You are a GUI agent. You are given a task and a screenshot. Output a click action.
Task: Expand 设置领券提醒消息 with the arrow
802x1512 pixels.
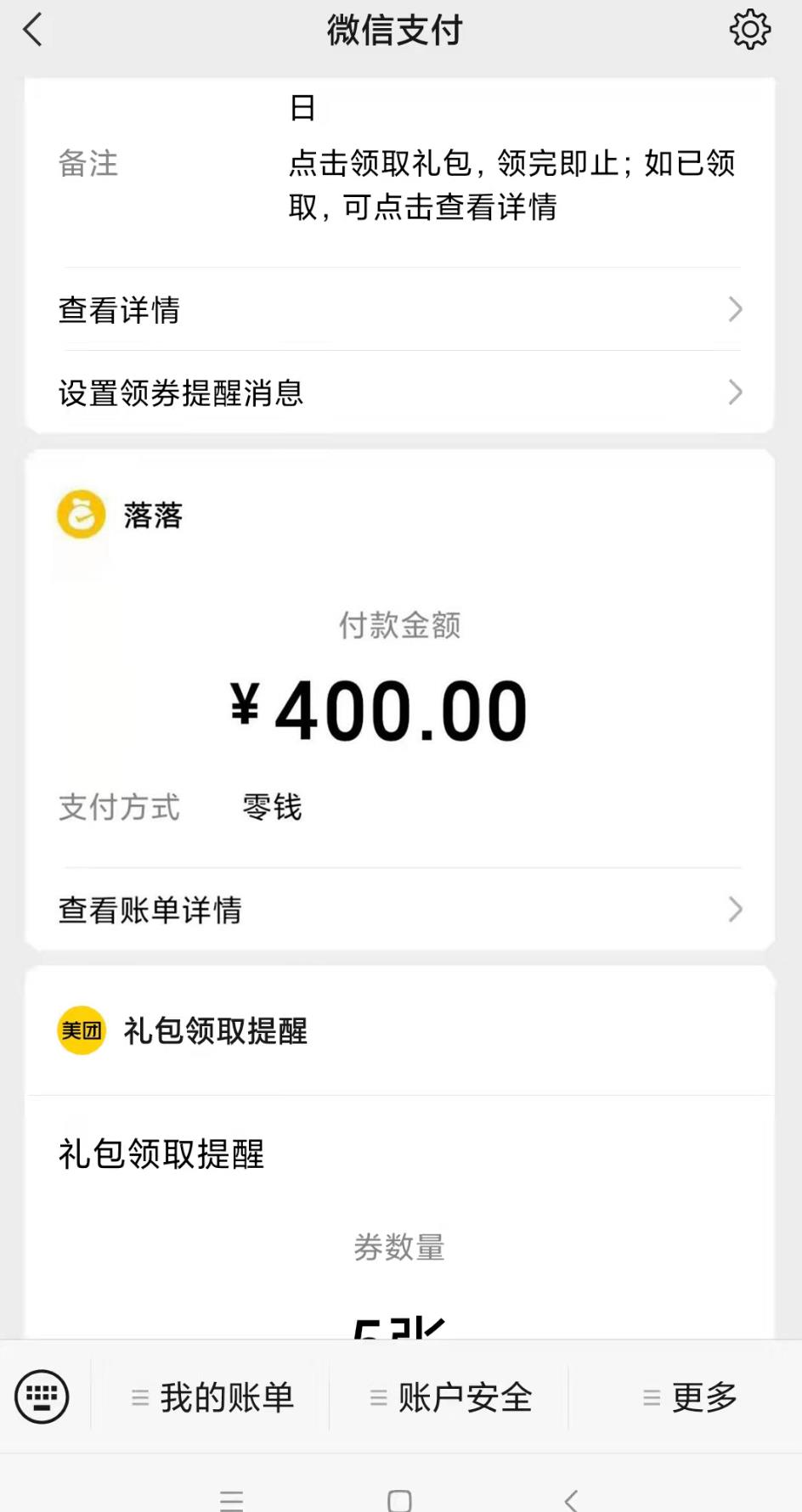734,392
